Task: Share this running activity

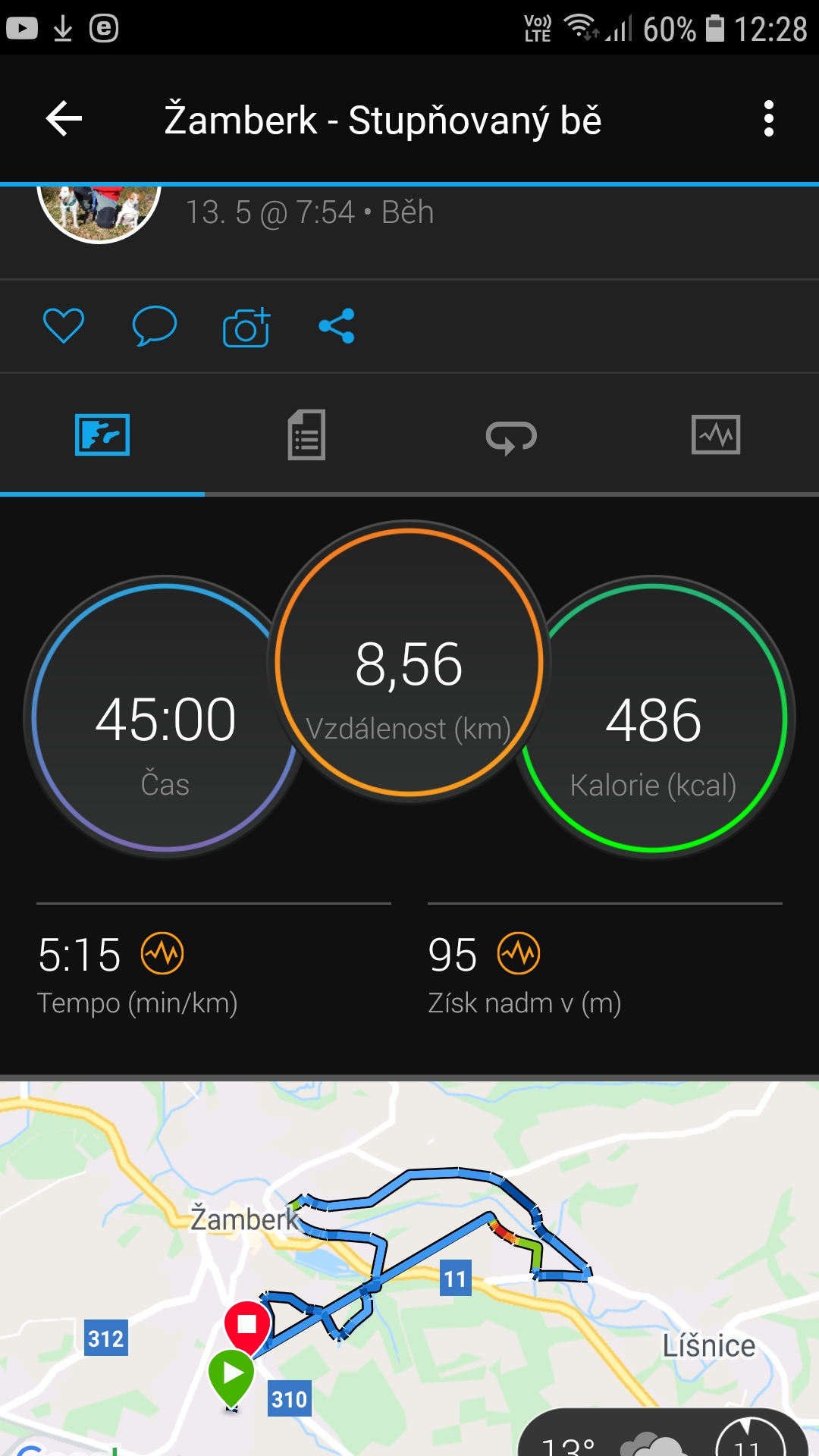Action: [337, 326]
